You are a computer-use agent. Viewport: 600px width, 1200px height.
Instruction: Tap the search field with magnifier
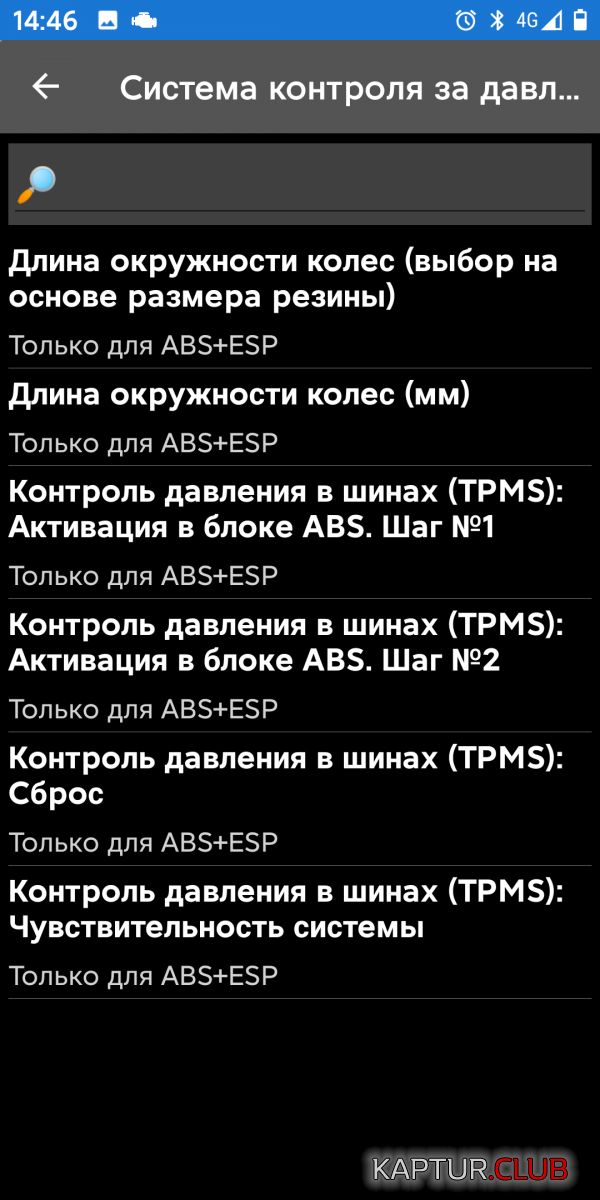click(x=300, y=184)
